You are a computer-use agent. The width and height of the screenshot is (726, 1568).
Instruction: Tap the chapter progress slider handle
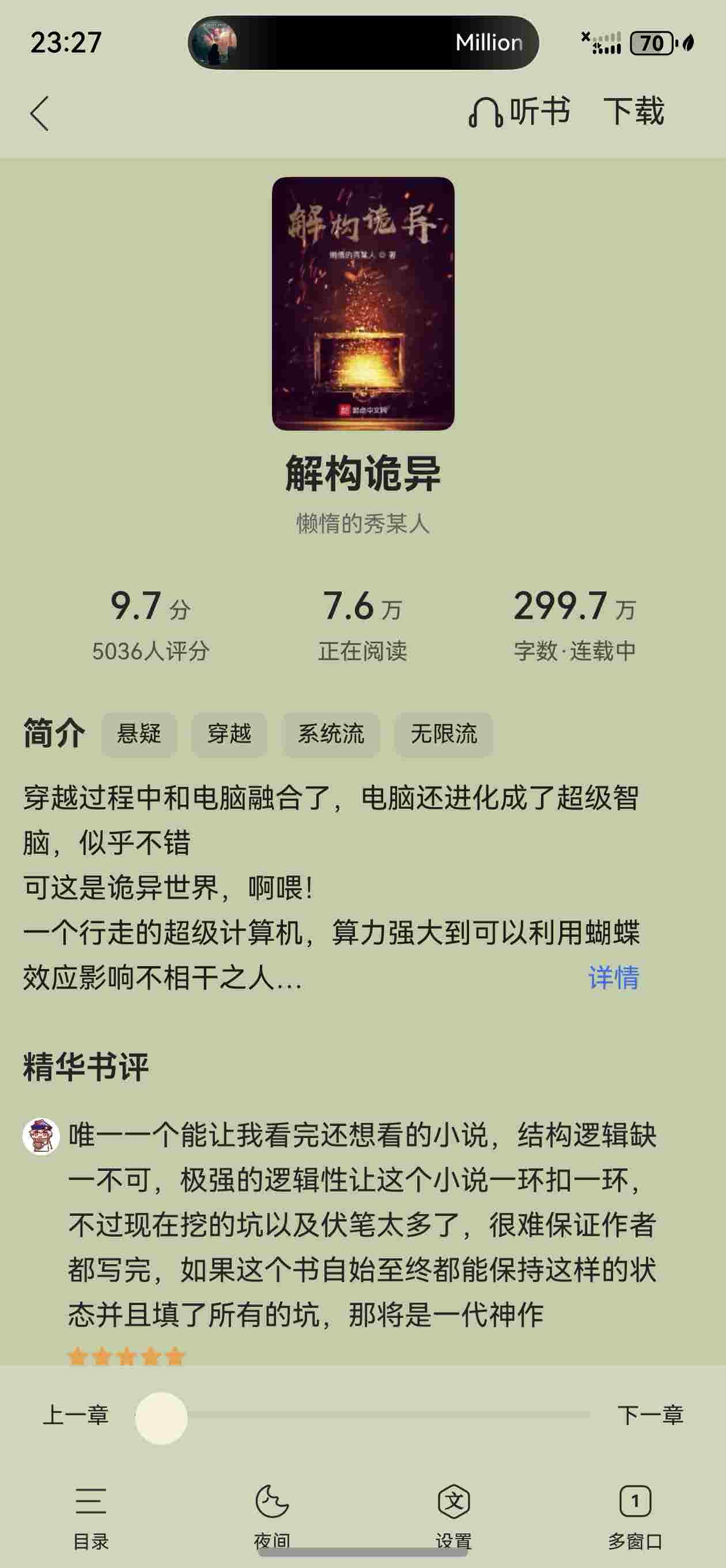[161, 1418]
